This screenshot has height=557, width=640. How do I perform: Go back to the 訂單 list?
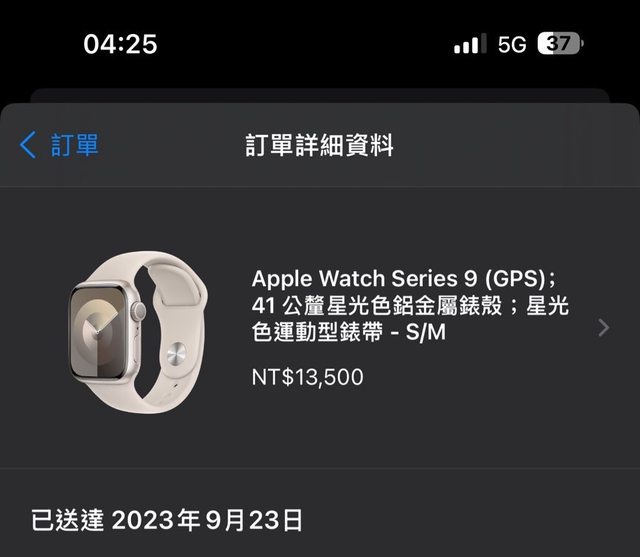point(60,145)
